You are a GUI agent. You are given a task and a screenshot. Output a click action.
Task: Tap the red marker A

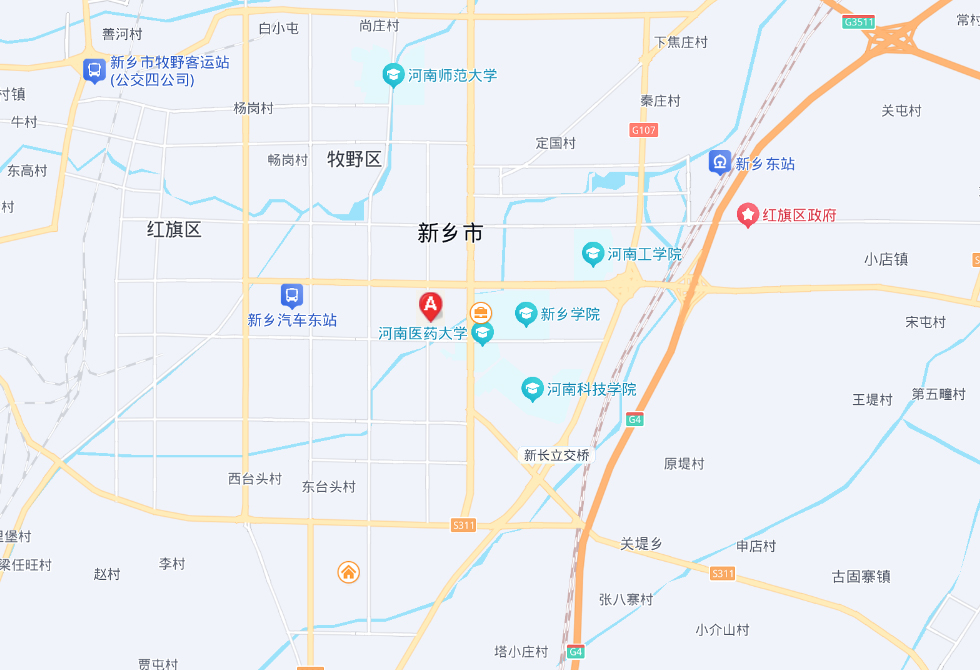430,305
